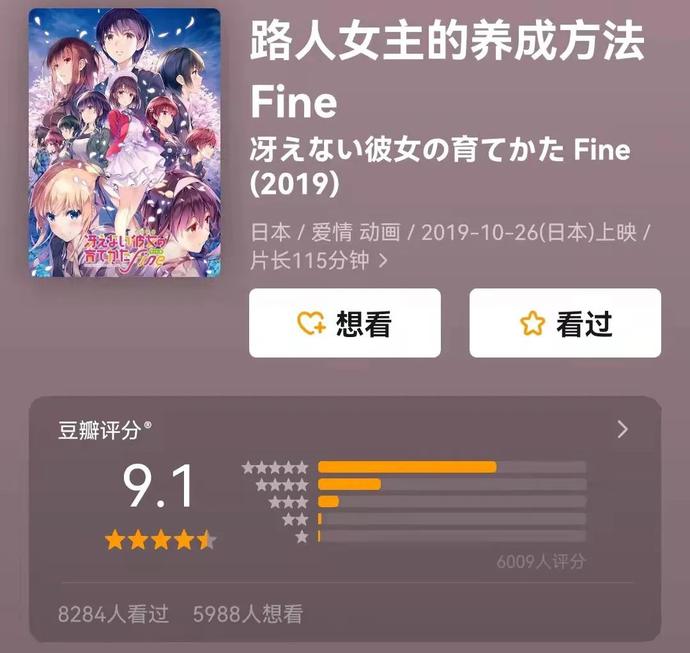Open the movie poster image

124,143
